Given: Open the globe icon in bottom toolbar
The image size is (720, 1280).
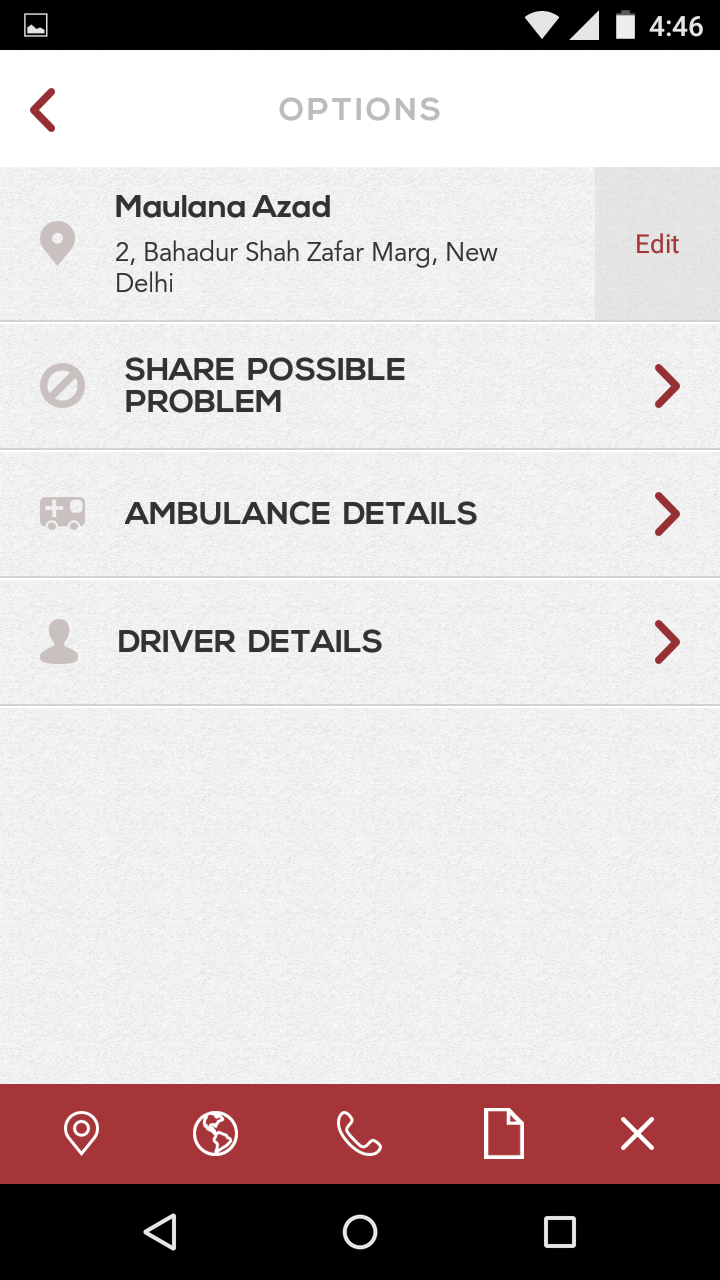Looking at the screenshot, I should (217, 1133).
